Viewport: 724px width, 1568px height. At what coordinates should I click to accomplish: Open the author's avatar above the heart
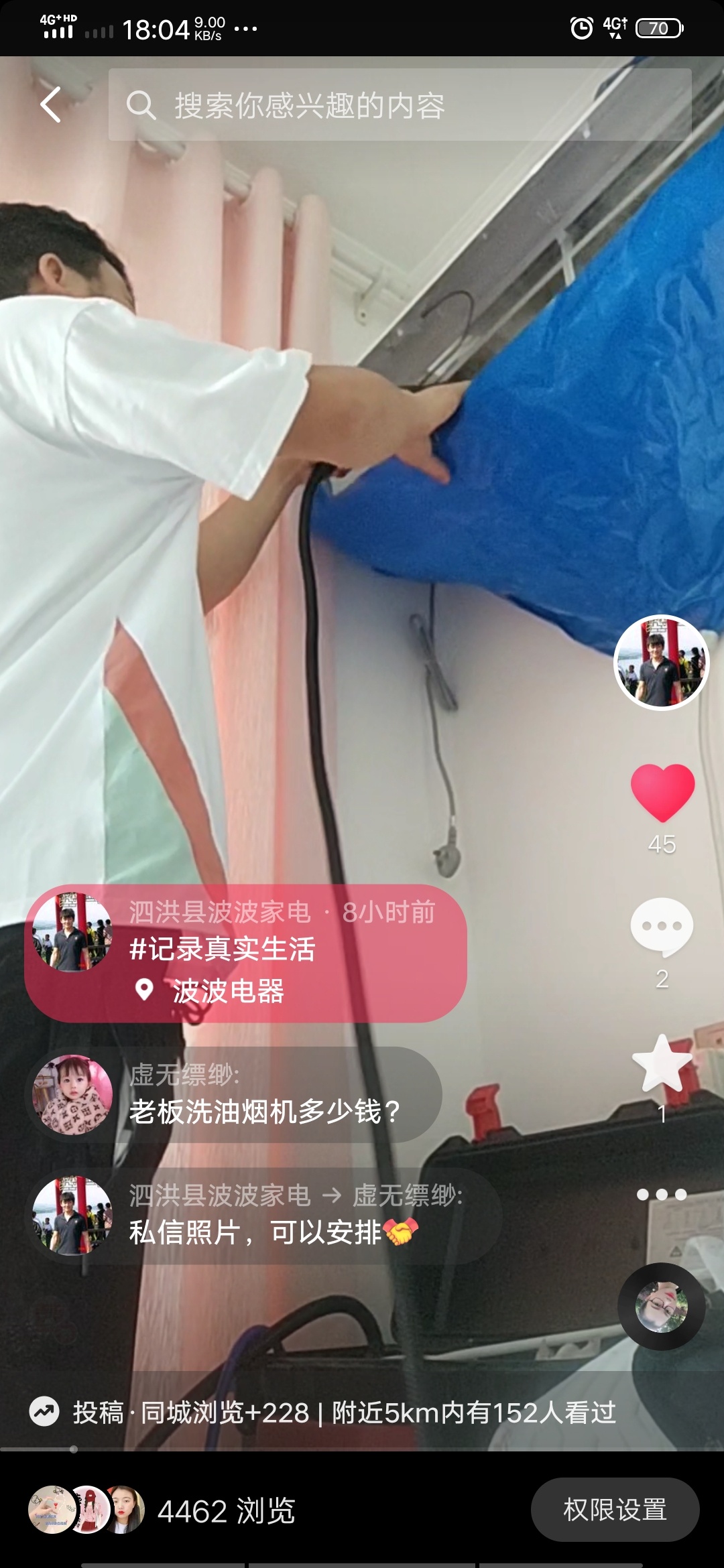click(x=661, y=662)
